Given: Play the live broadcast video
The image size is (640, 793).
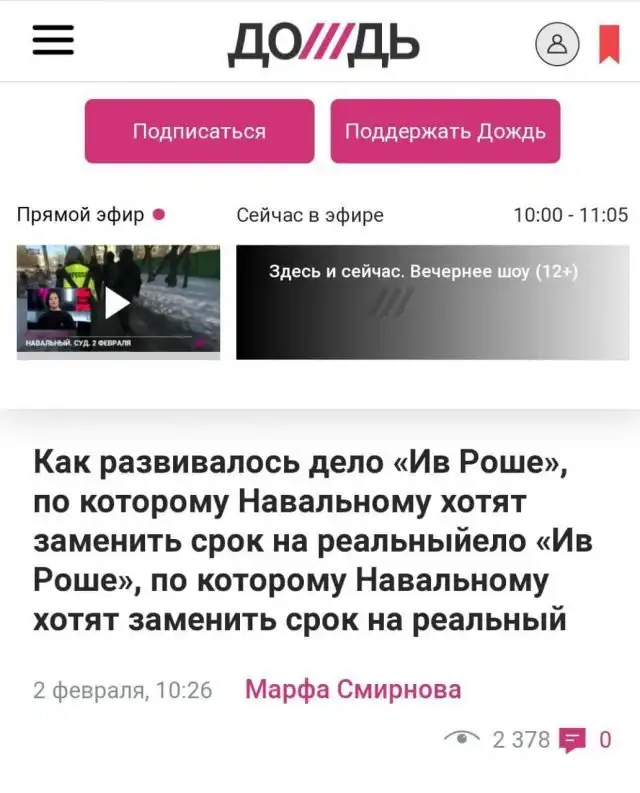Looking at the screenshot, I should 118,302.
